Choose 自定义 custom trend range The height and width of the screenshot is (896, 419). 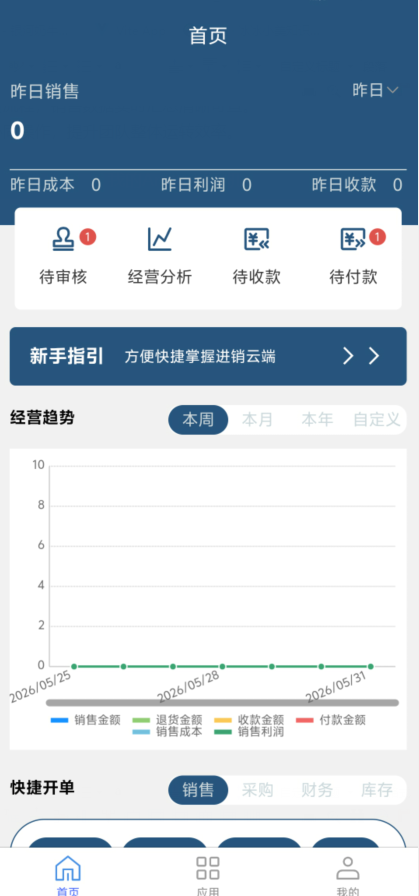pyautogui.click(x=377, y=420)
